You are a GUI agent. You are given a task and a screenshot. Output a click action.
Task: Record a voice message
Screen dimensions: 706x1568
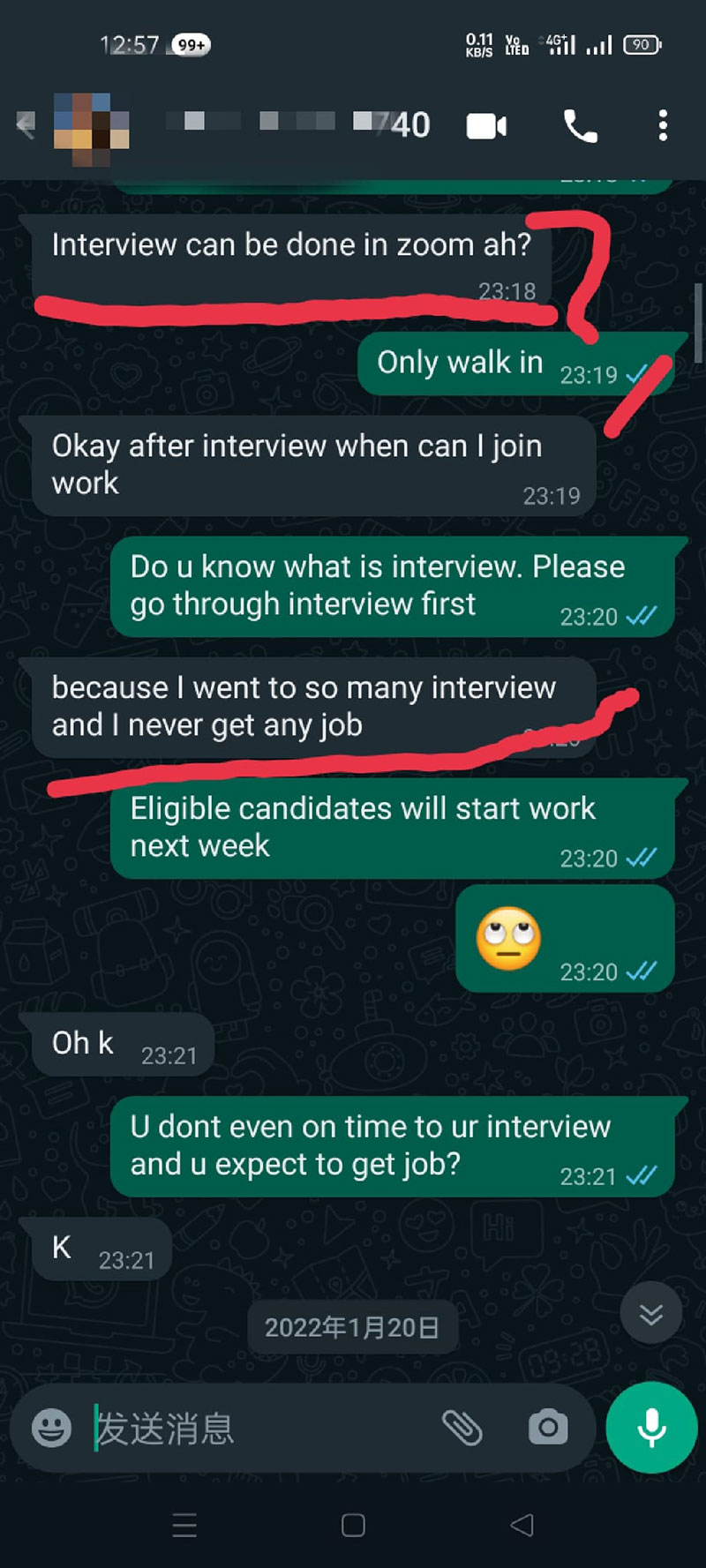click(652, 1428)
